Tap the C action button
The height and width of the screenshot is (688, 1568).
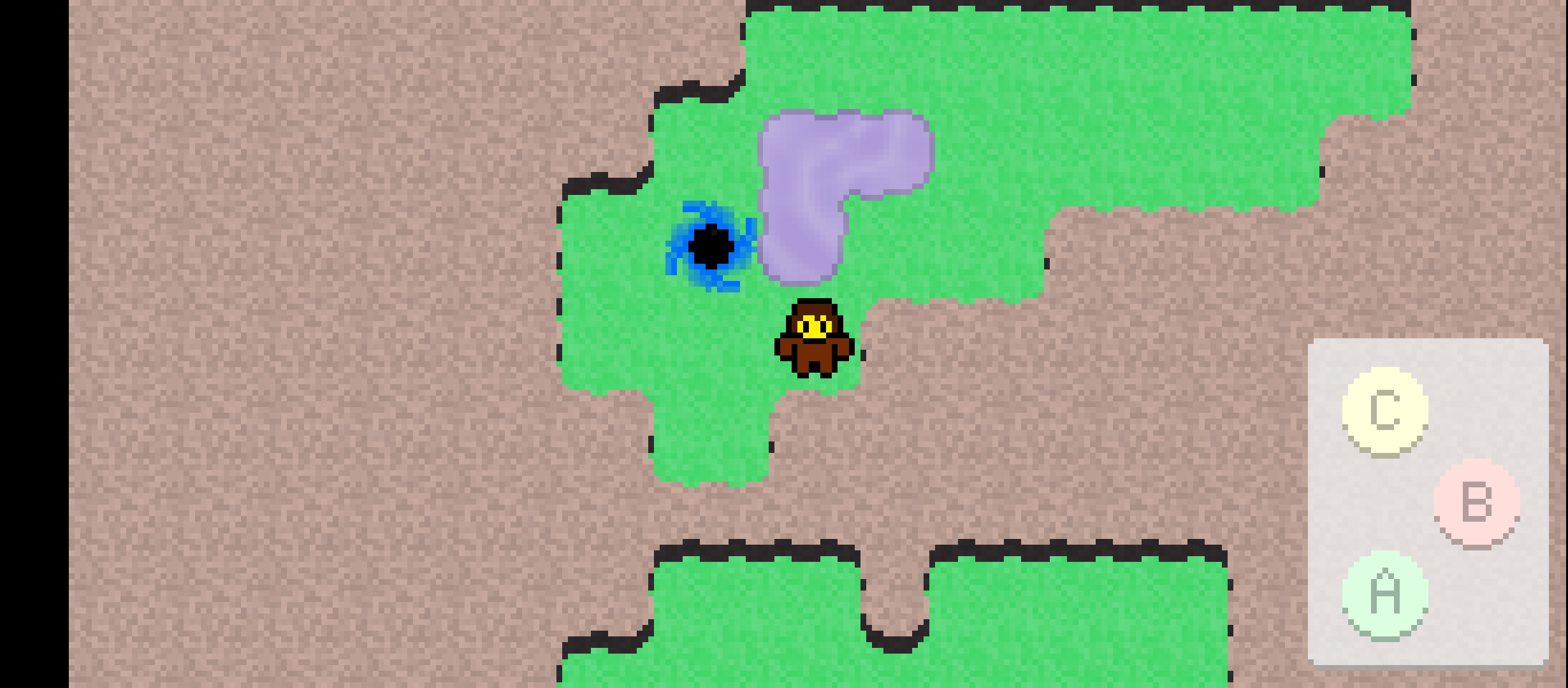(1384, 411)
